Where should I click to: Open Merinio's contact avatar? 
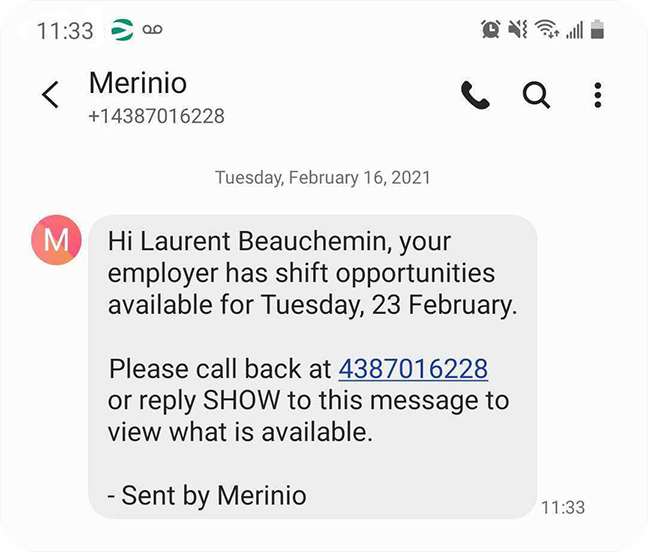point(57,241)
